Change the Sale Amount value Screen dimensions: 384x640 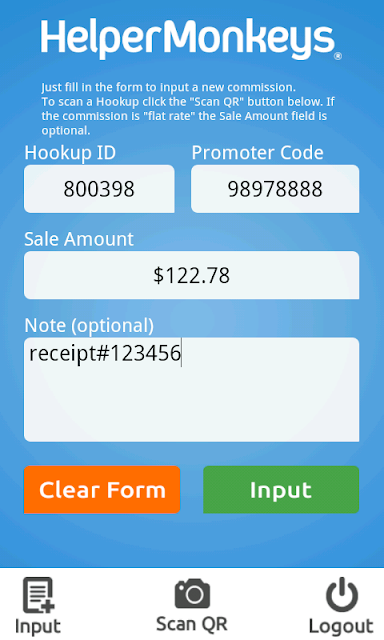pos(192,275)
